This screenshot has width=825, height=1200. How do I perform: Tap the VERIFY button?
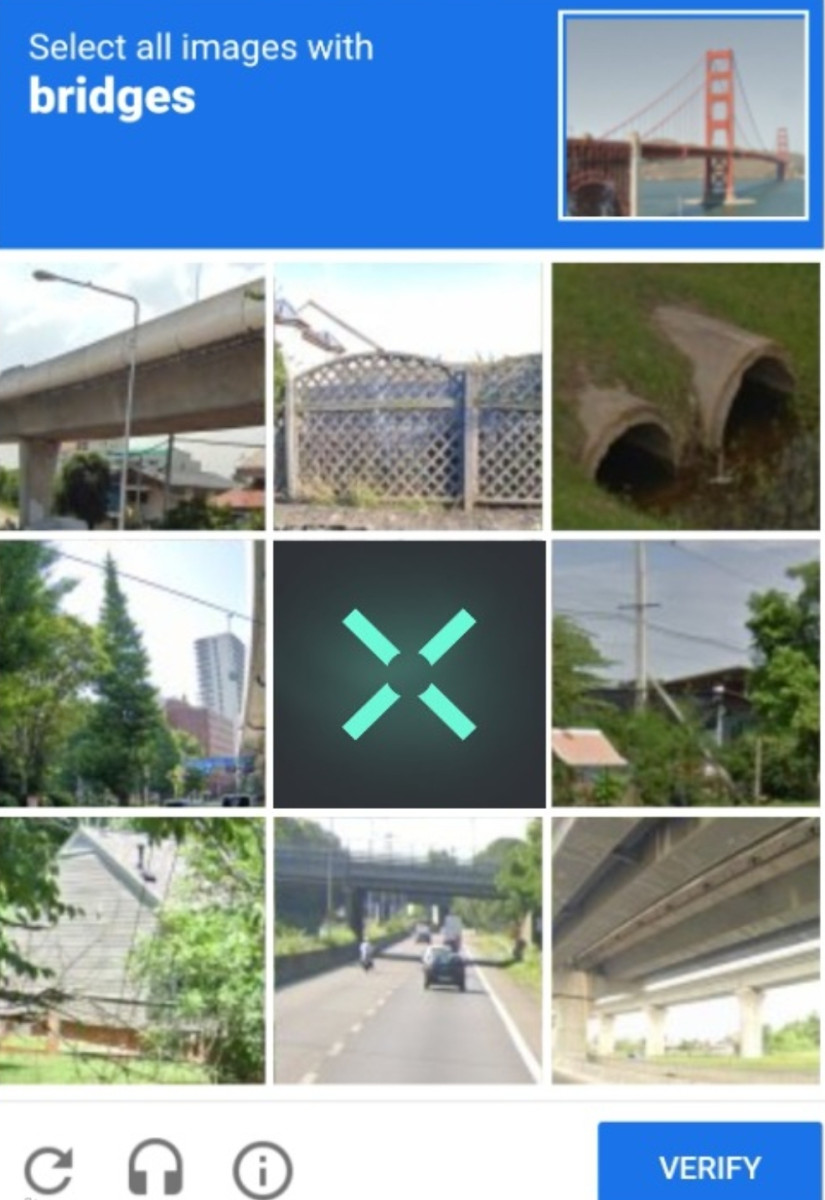coord(709,1167)
